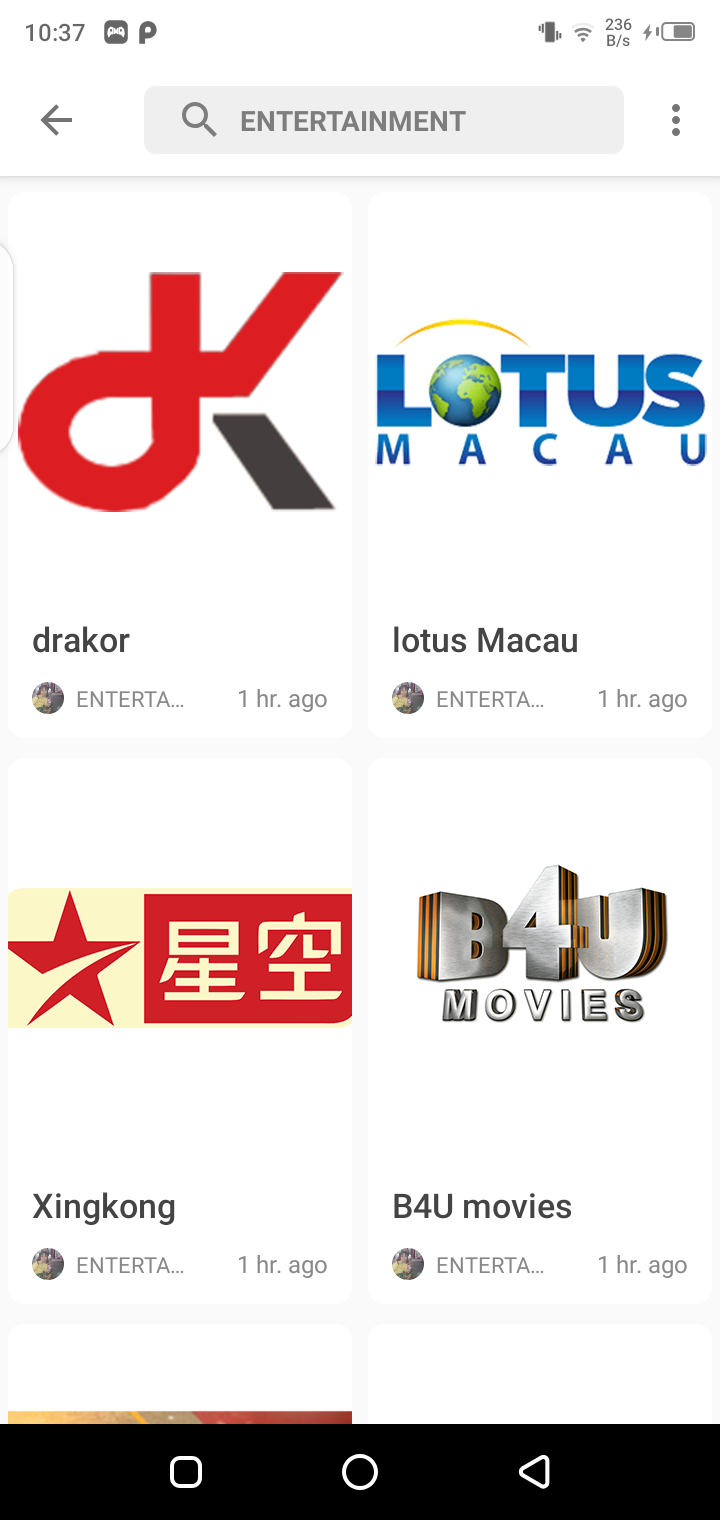Go back using the app bar arrow

point(56,121)
